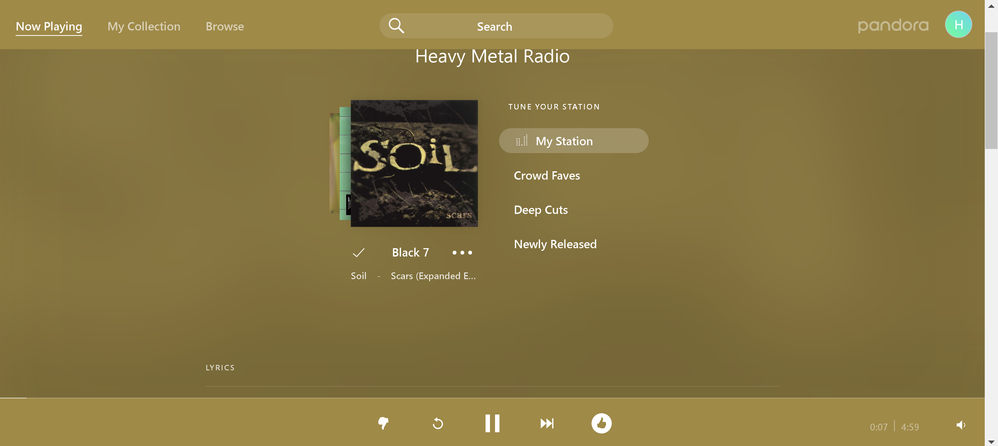Open the Browse tab

tap(225, 27)
